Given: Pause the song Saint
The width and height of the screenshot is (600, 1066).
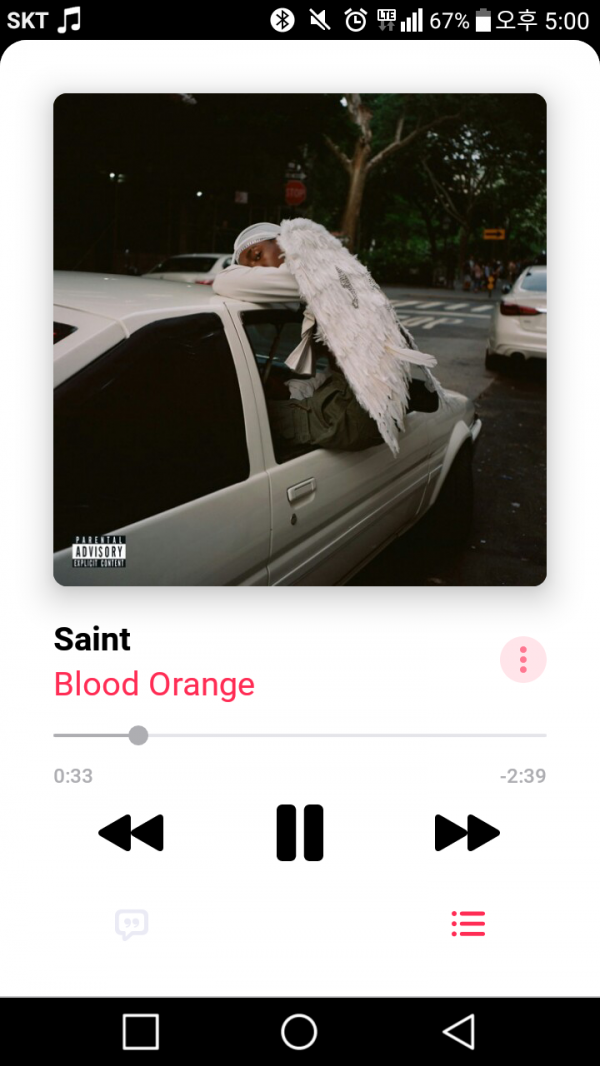Looking at the screenshot, I should click(x=300, y=832).
